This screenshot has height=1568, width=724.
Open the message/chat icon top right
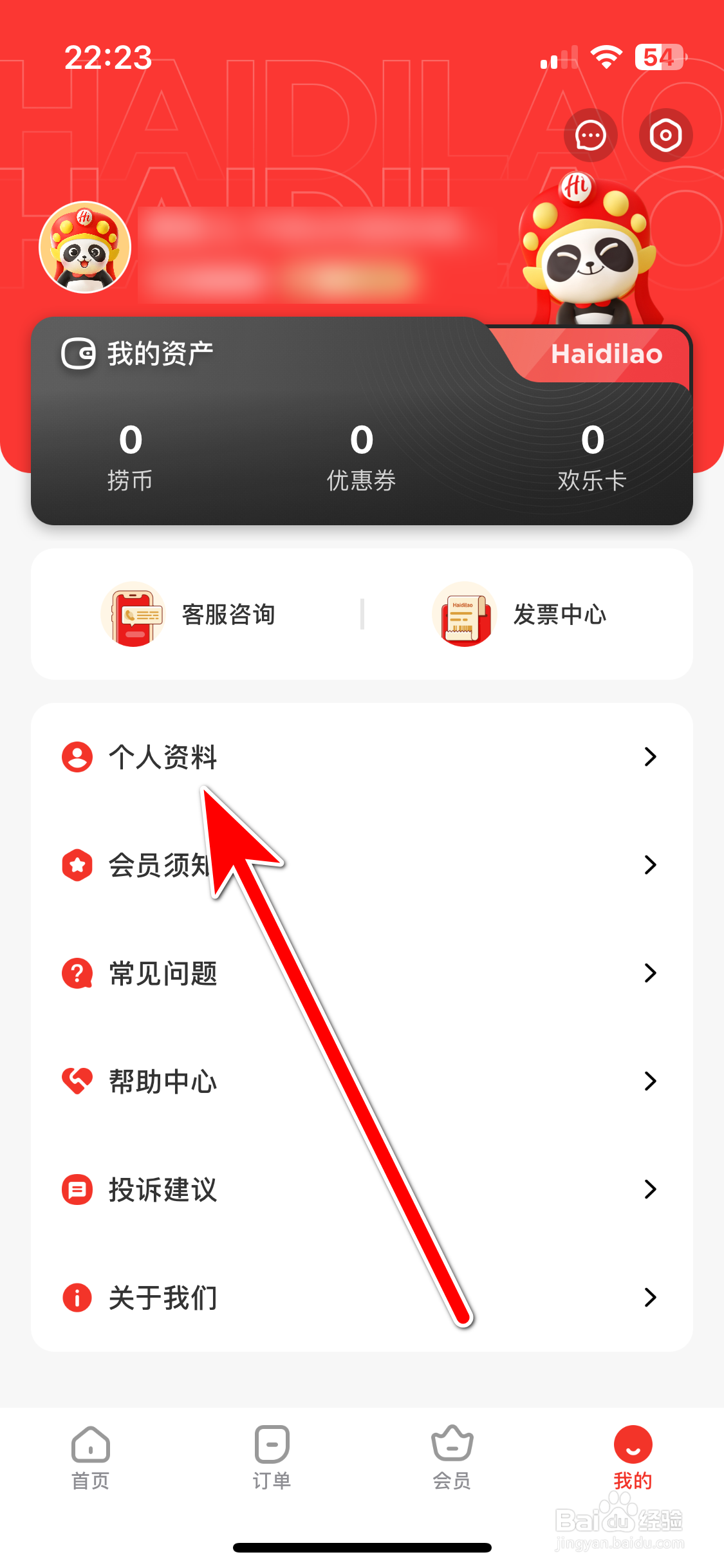(589, 135)
